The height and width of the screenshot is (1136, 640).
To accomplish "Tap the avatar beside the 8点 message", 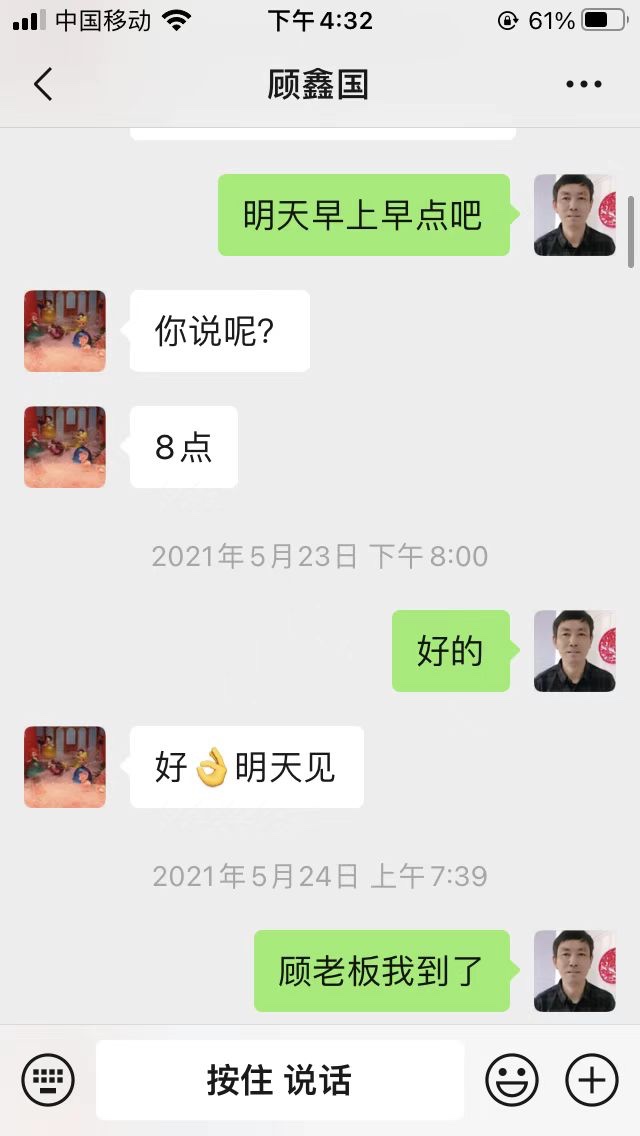I will 65,447.
